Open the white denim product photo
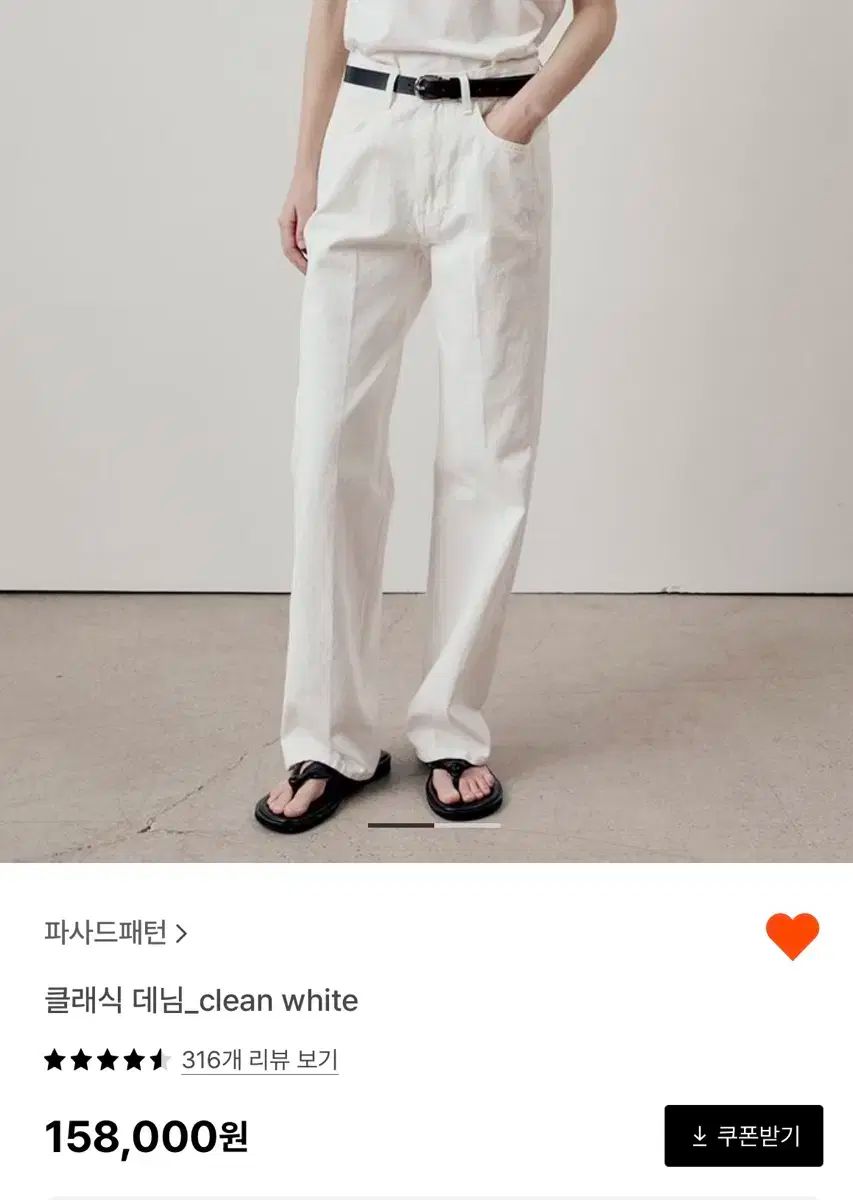 (426, 430)
